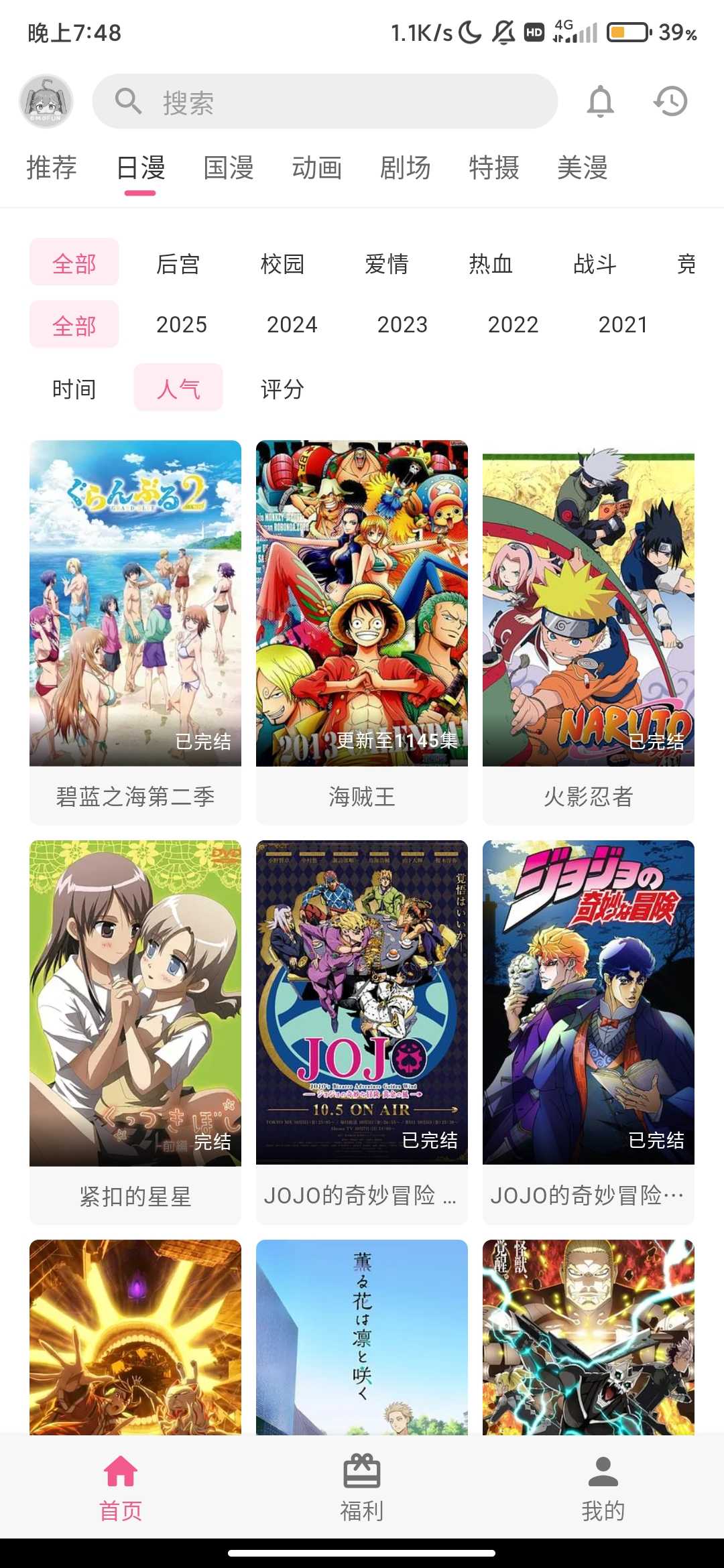
Task: Filter by 校园 genre
Action: coord(282,263)
